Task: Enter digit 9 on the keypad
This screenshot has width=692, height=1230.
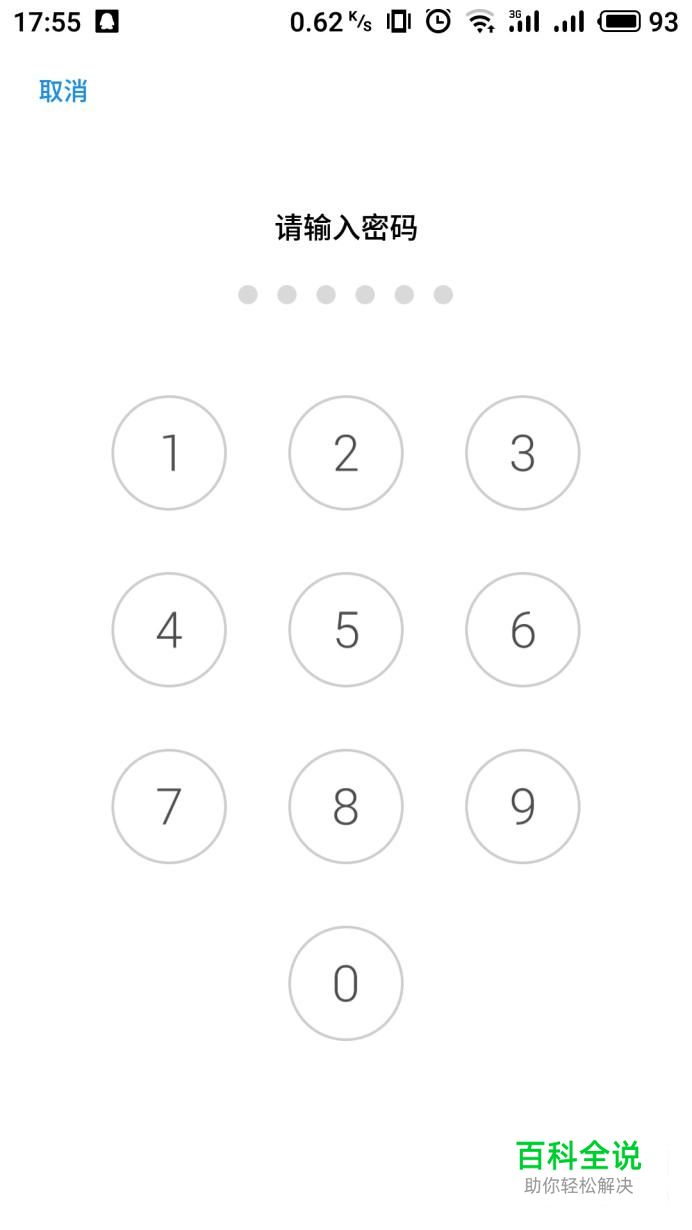Action: point(523,807)
